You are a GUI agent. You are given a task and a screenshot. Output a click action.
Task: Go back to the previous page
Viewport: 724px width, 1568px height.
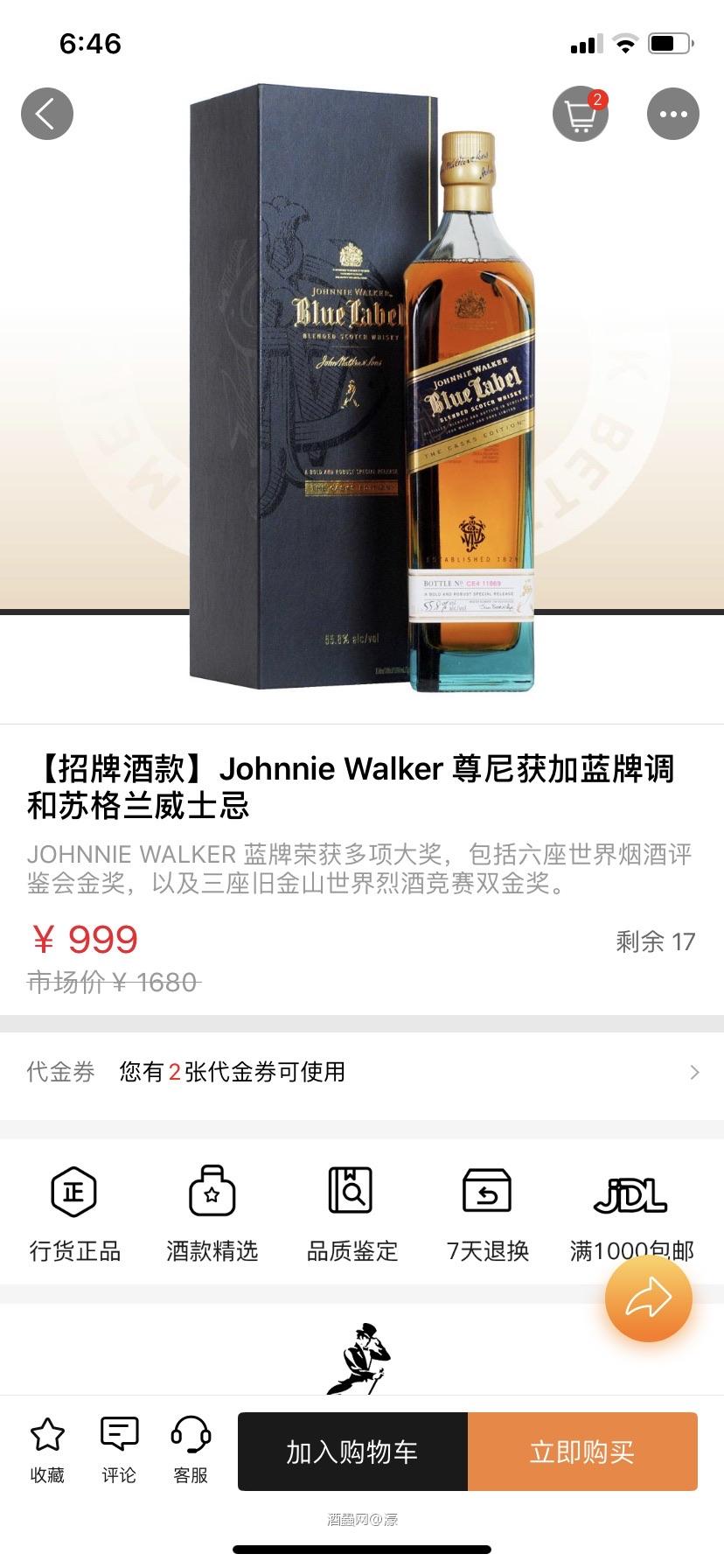pos(47,114)
